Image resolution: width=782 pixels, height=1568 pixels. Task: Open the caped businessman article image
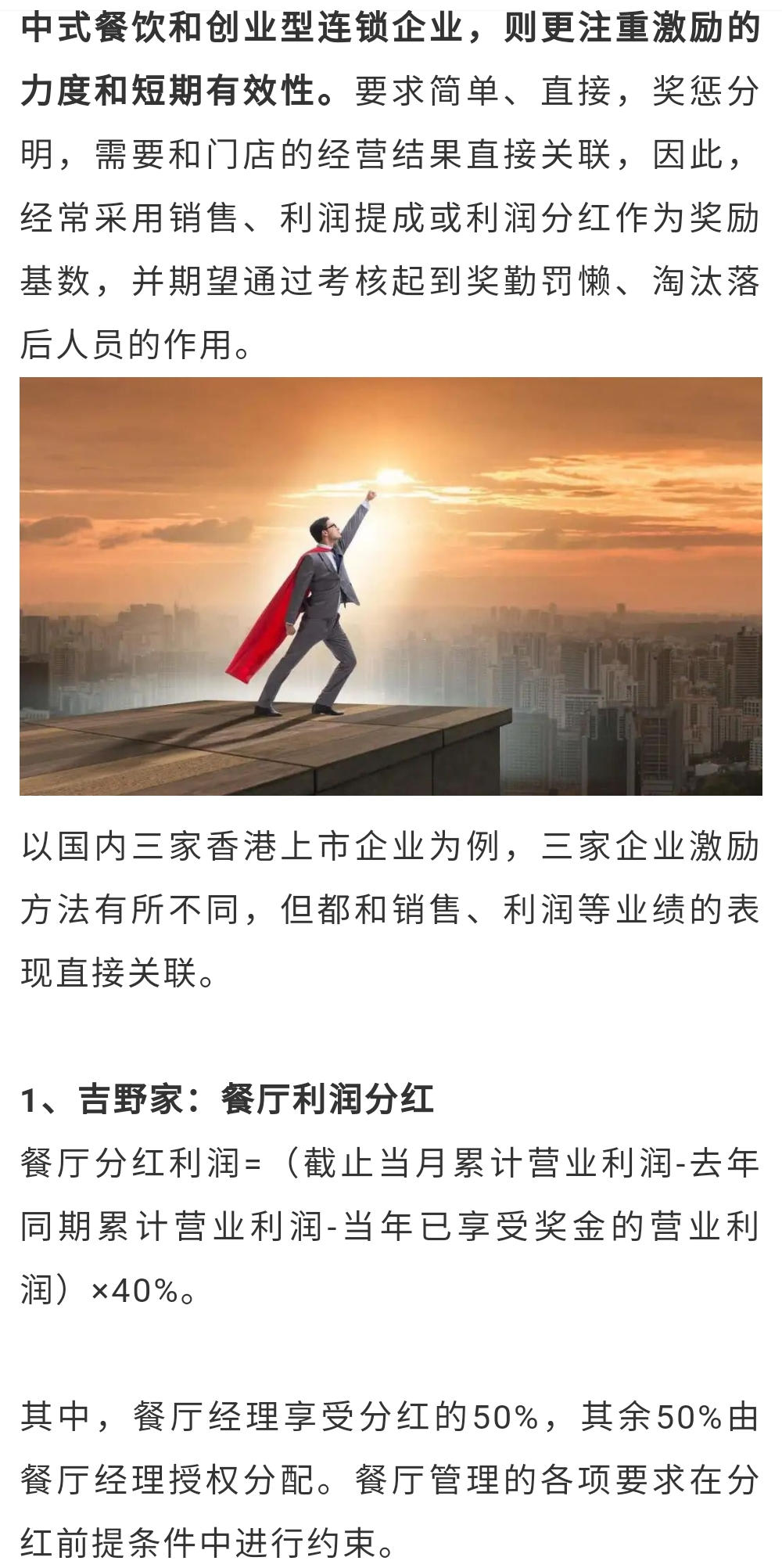390,586
